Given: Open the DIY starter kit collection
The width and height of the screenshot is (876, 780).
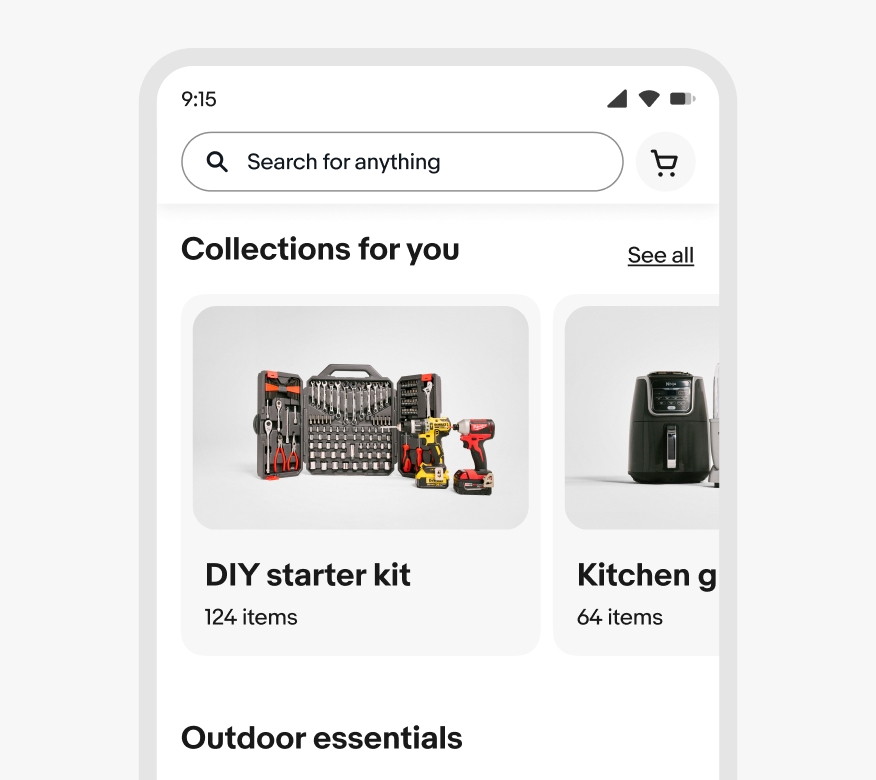Looking at the screenshot, I should pos(360,475).
